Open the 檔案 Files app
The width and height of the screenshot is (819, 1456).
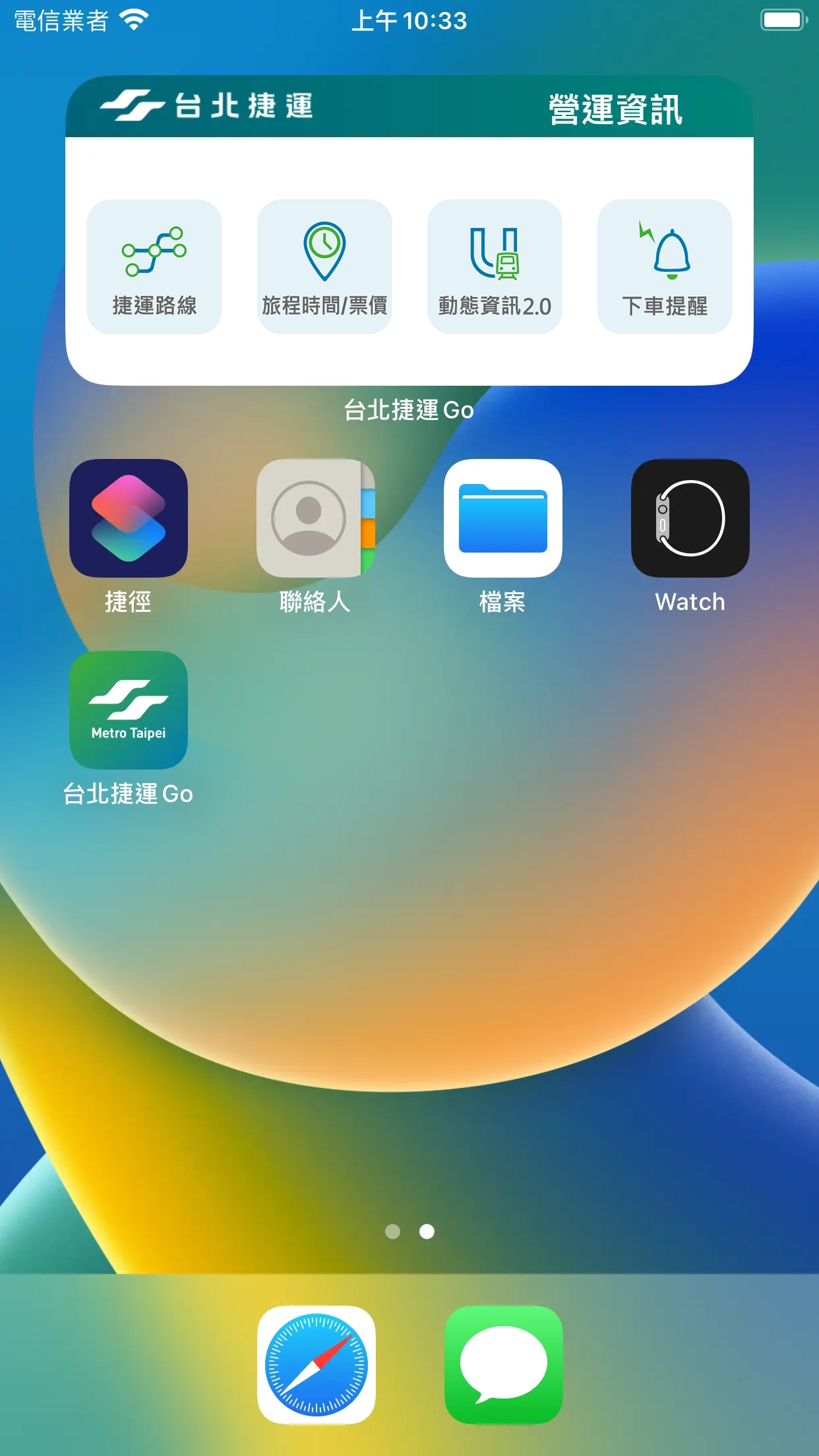[x=503, y=518]
